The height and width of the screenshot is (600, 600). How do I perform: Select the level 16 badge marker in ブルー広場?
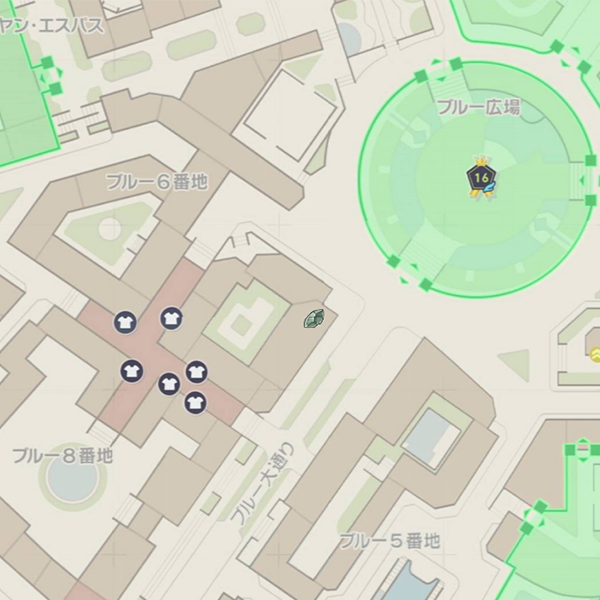point(481,178)
